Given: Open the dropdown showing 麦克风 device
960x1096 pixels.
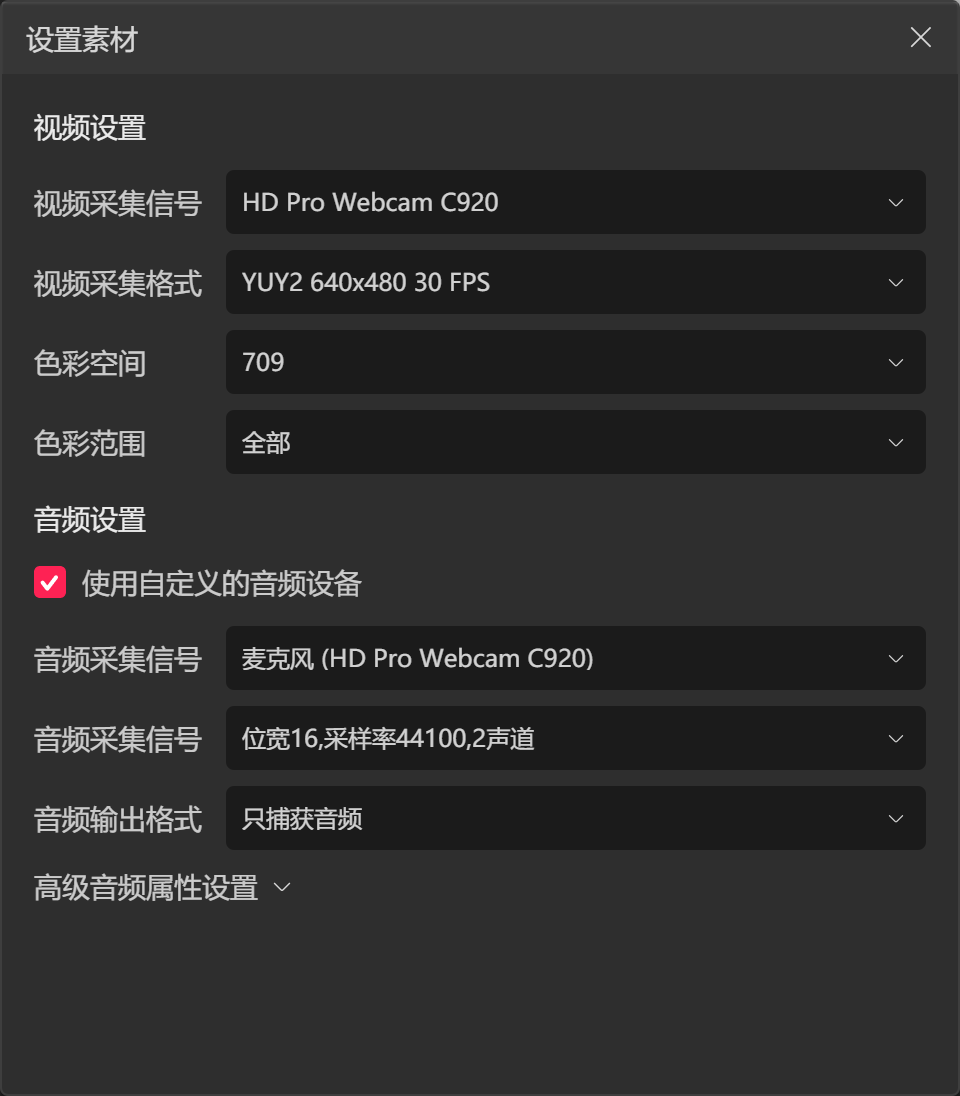Looking at the screenshot, I should click(575, 658).
